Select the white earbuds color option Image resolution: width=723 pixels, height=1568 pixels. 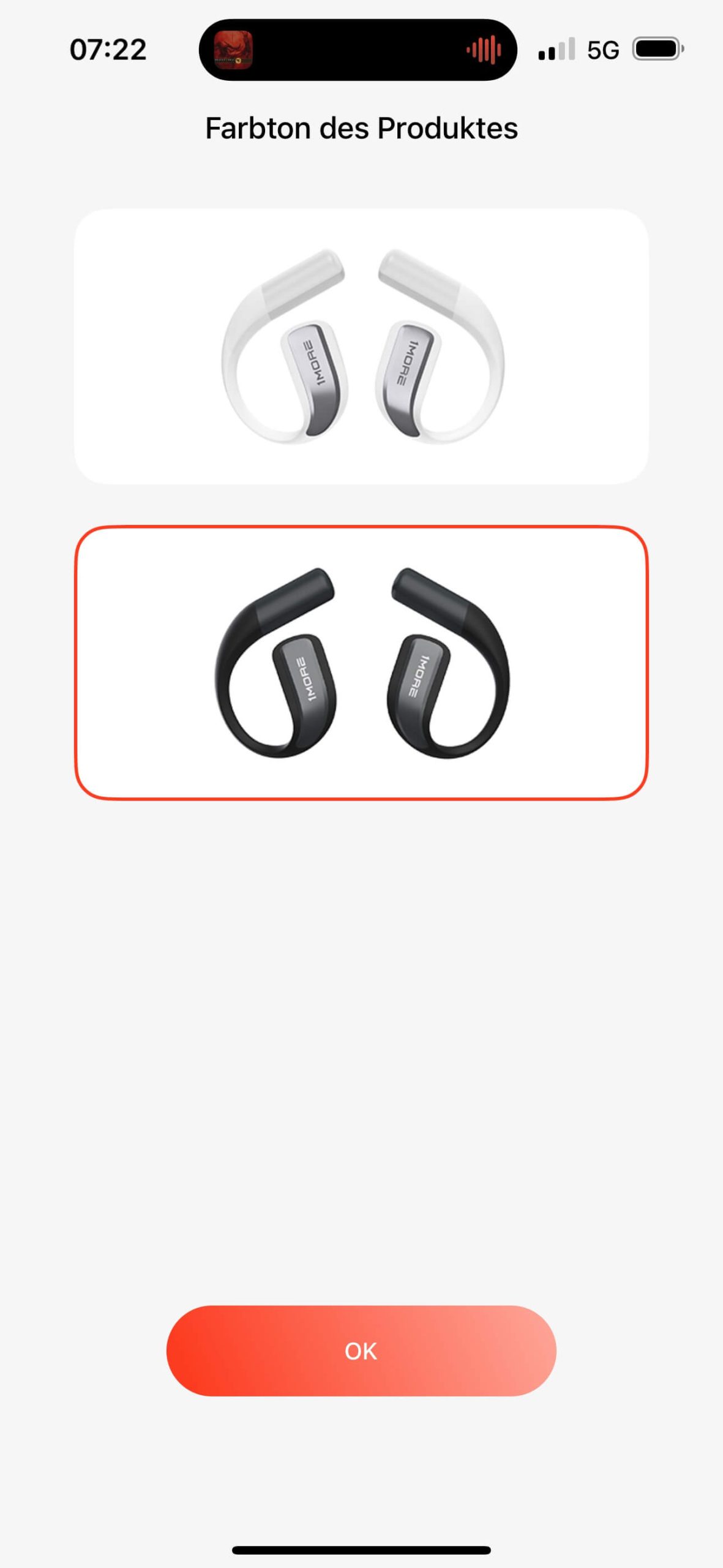361,347
